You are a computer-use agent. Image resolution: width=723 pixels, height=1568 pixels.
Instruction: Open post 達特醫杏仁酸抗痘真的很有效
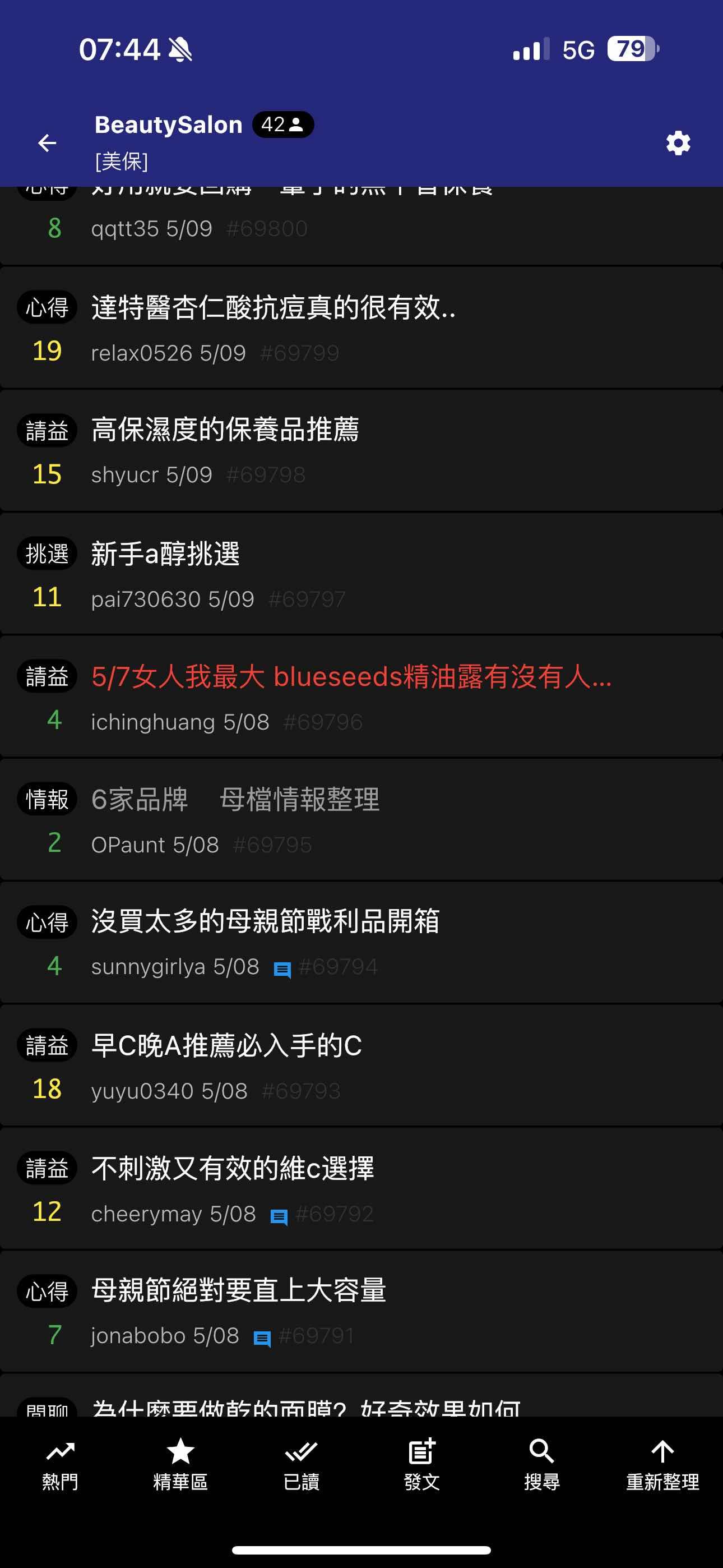coord(361,328)
